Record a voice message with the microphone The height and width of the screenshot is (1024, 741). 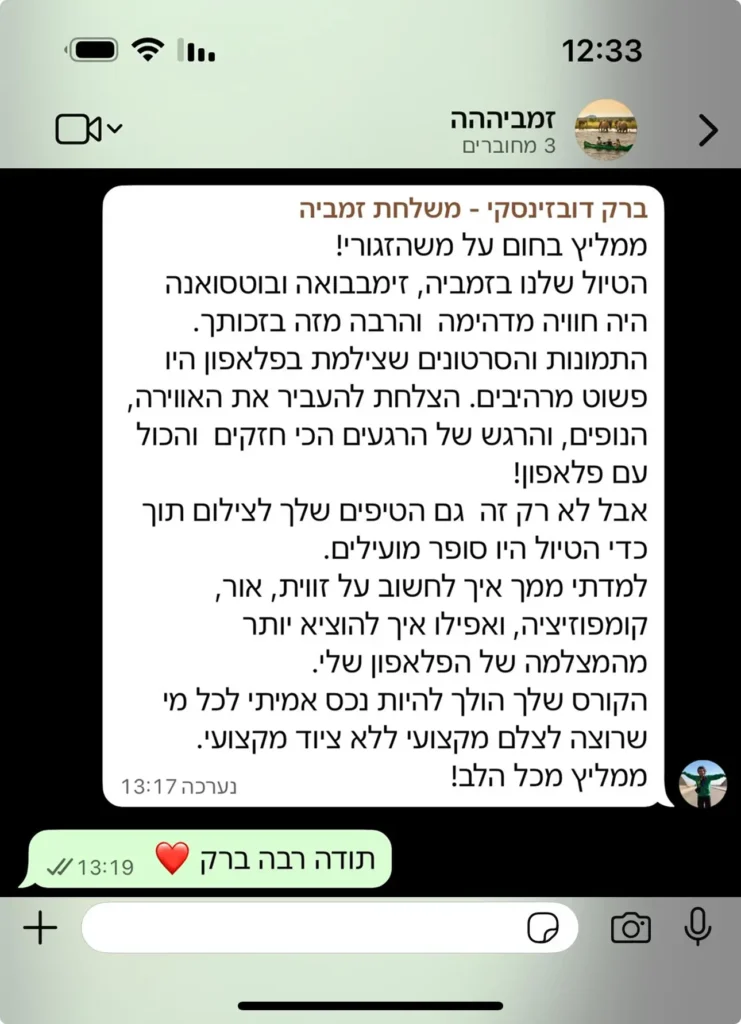point(697,928)
